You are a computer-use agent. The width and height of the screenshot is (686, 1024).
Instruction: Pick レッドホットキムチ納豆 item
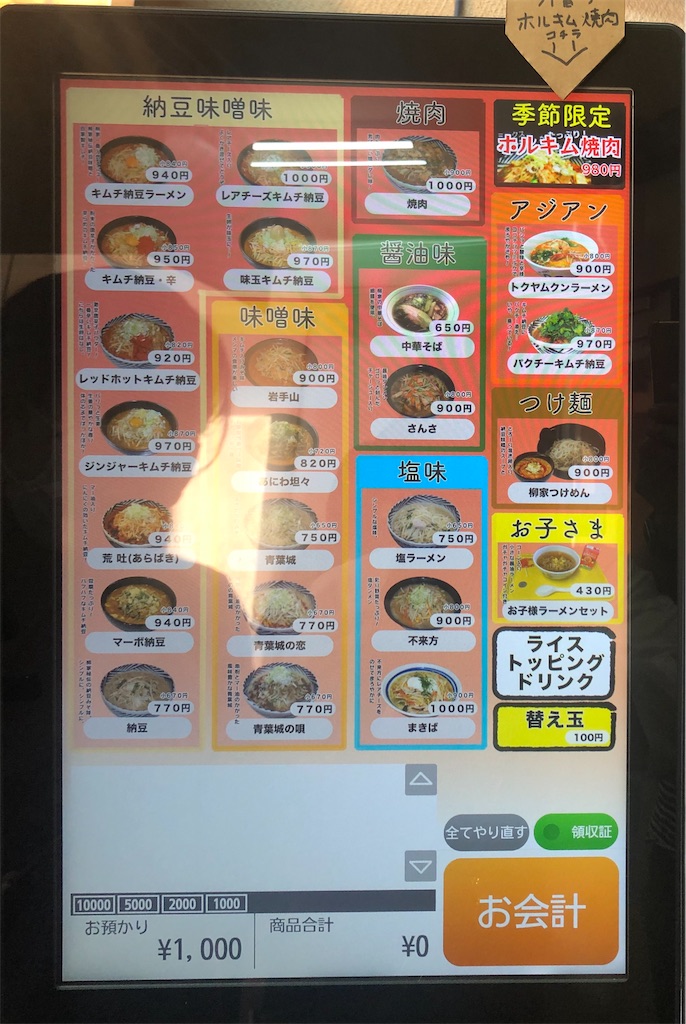click(x=137, y=353)
